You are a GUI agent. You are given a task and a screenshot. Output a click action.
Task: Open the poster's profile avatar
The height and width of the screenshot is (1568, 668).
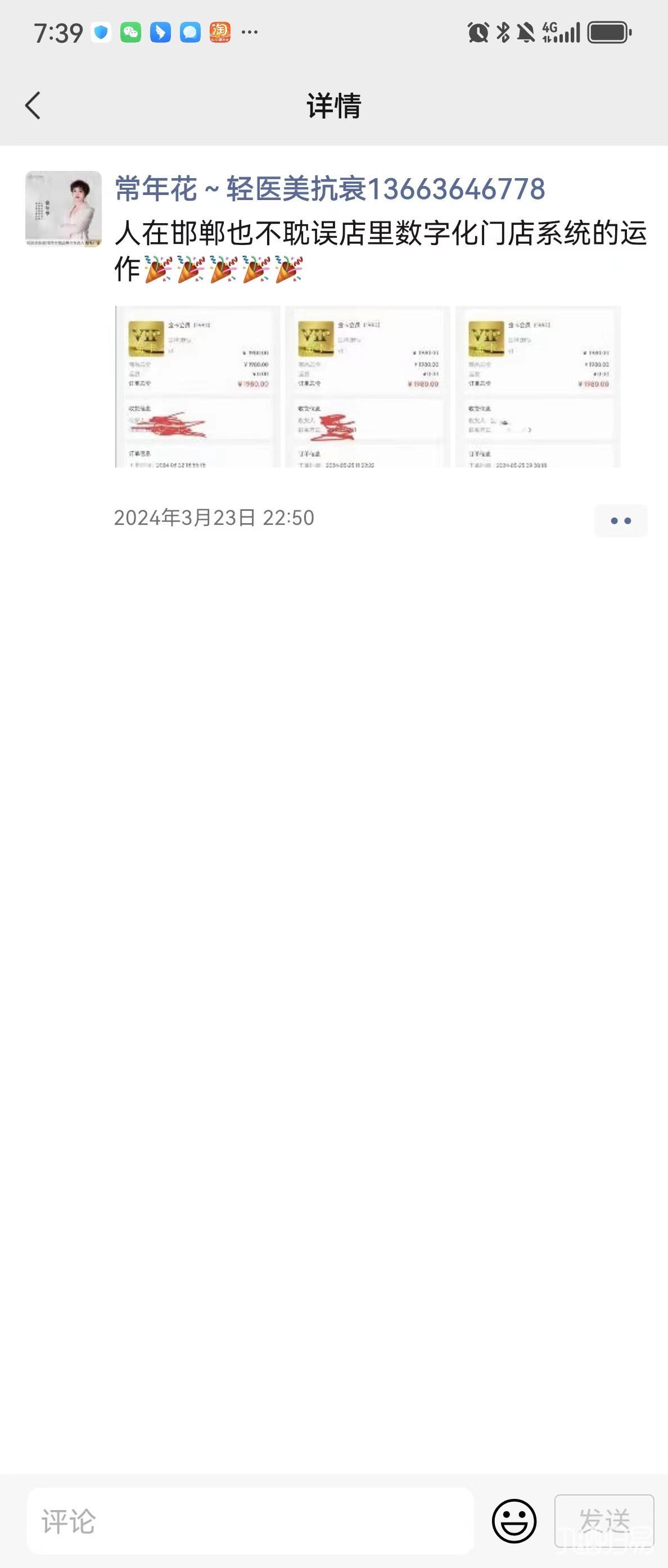click(x=64, y=209)
